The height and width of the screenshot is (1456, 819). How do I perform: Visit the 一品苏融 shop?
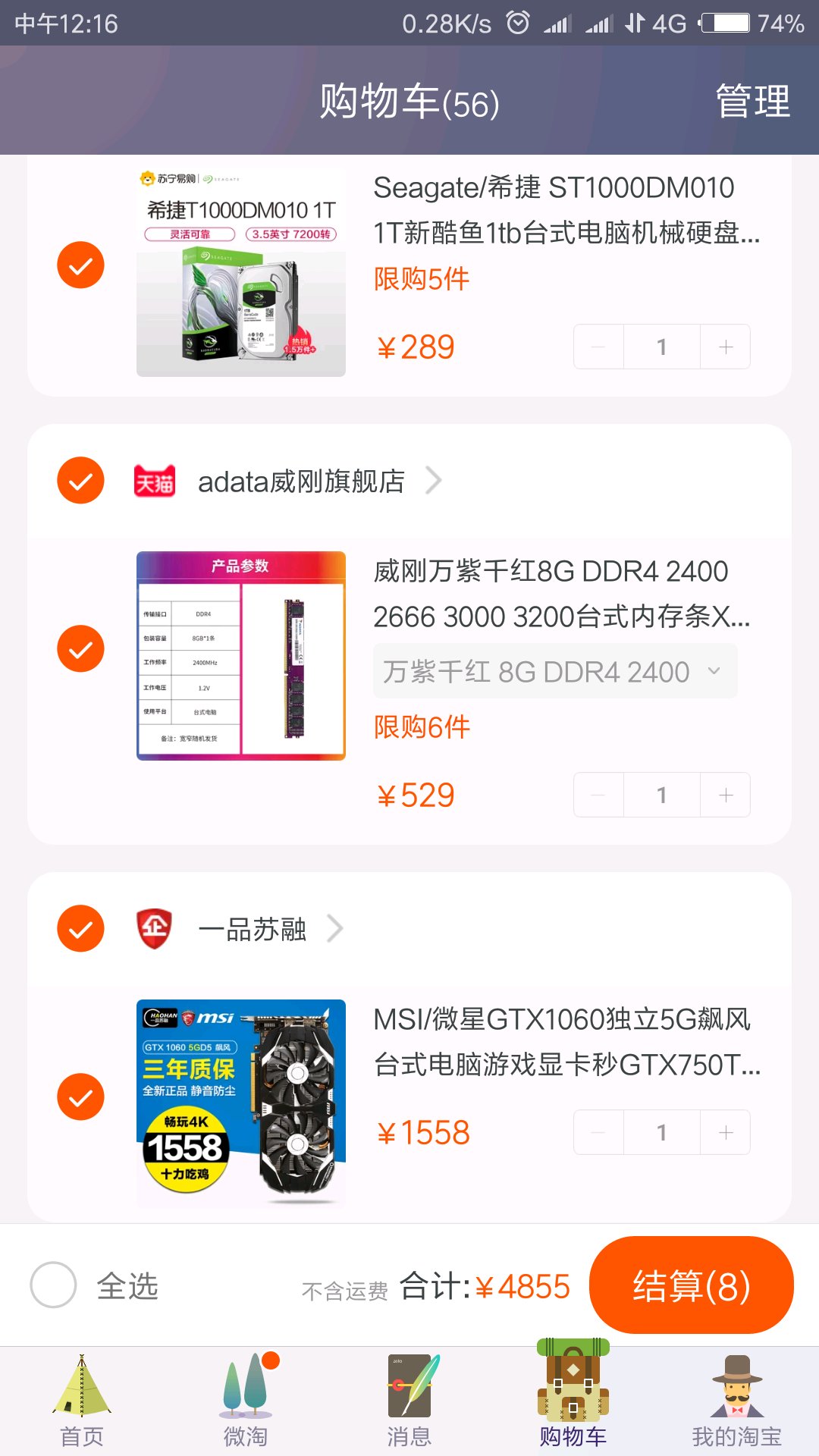tap(254, 929)
